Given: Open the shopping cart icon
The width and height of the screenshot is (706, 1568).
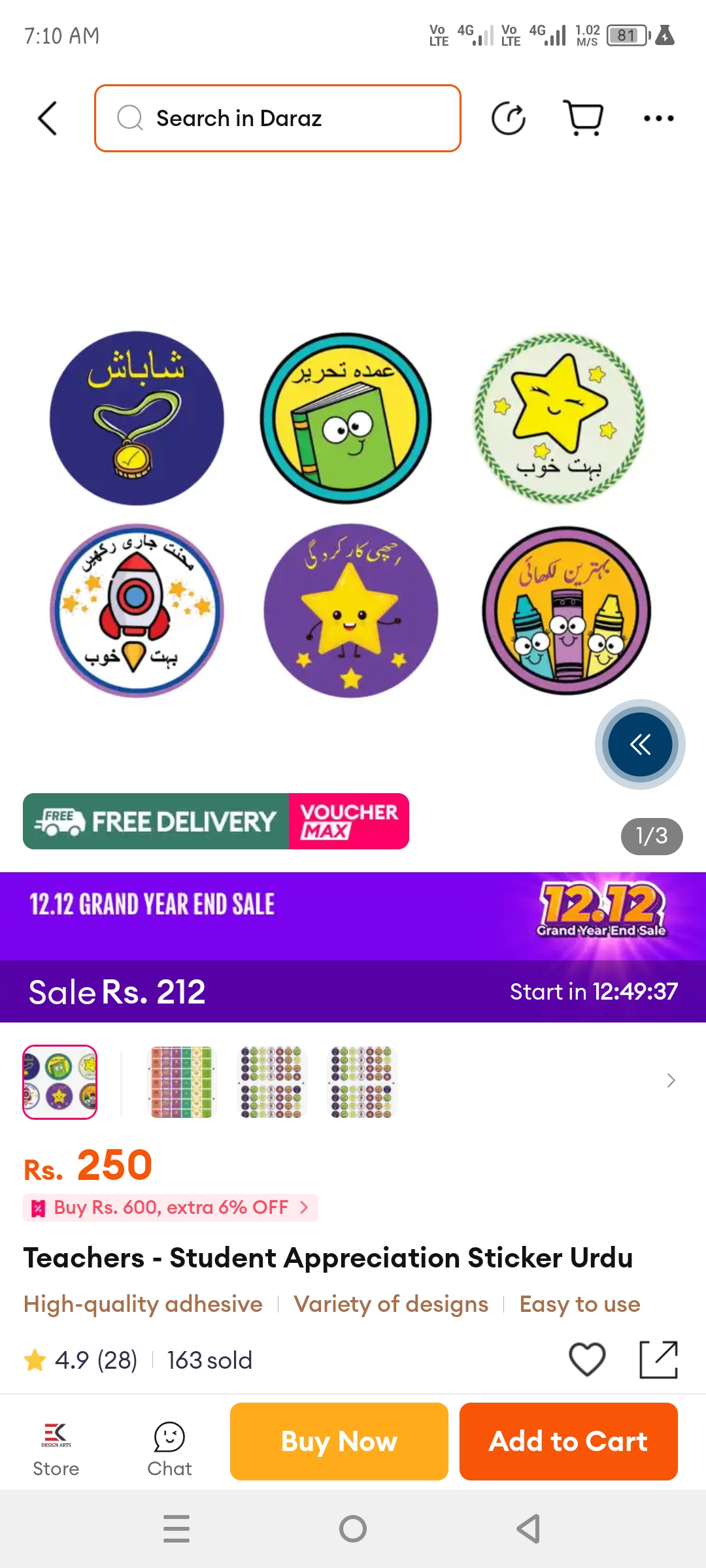Looking at the screenshot, I should [583, 118].
